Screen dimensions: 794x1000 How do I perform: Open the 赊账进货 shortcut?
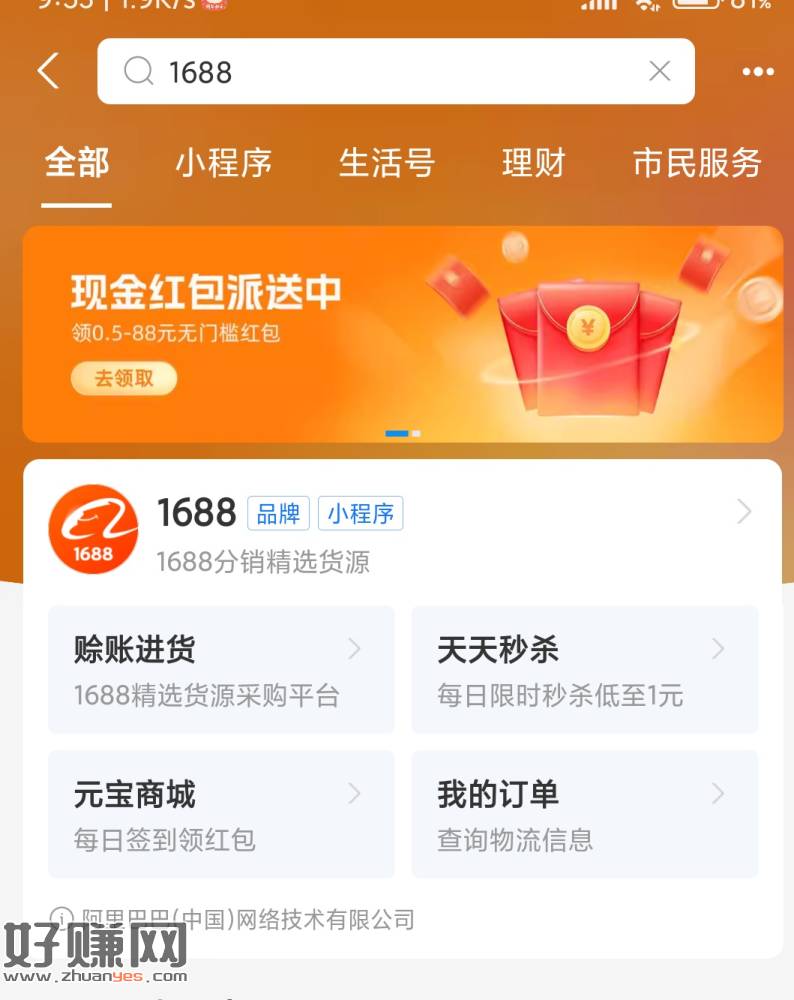221,669
